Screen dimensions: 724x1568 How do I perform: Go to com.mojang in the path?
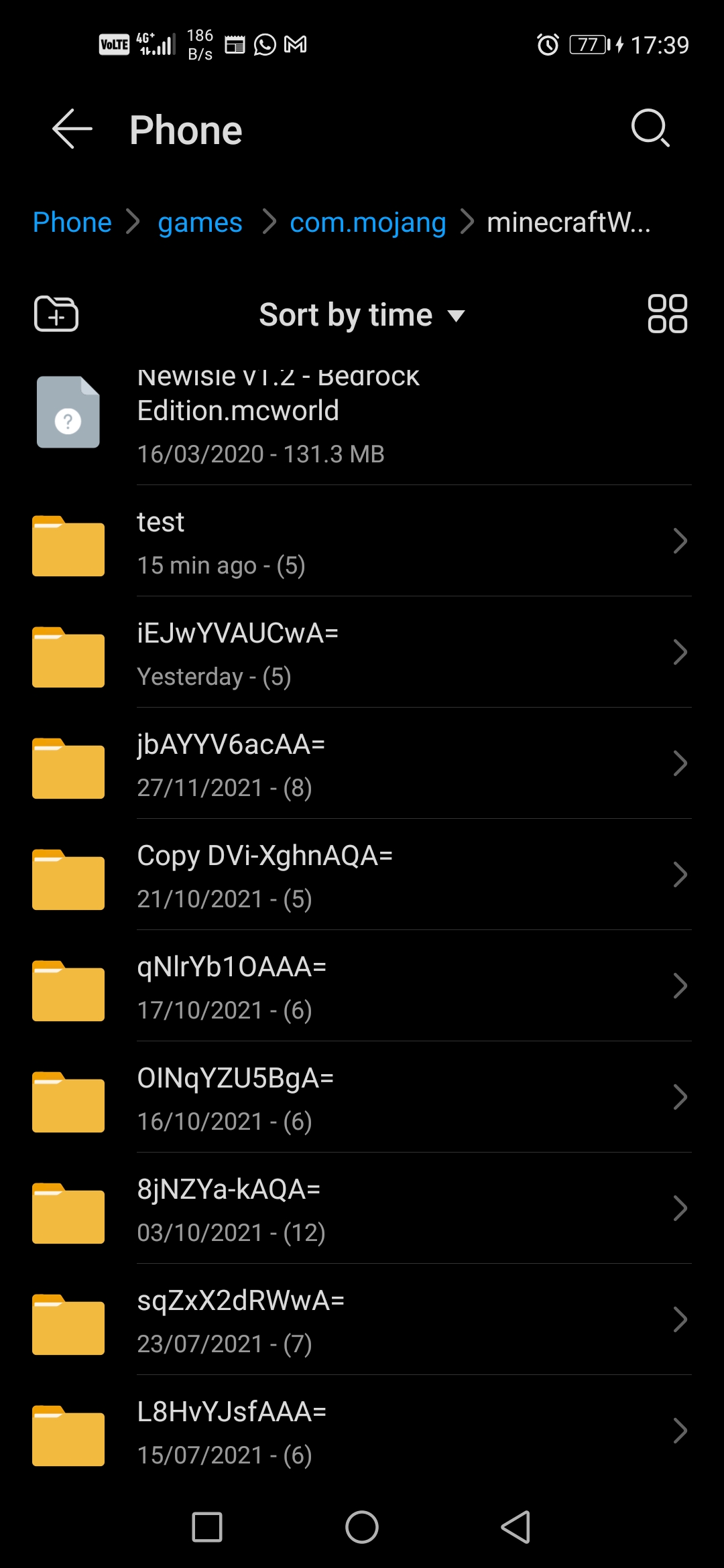367,222
